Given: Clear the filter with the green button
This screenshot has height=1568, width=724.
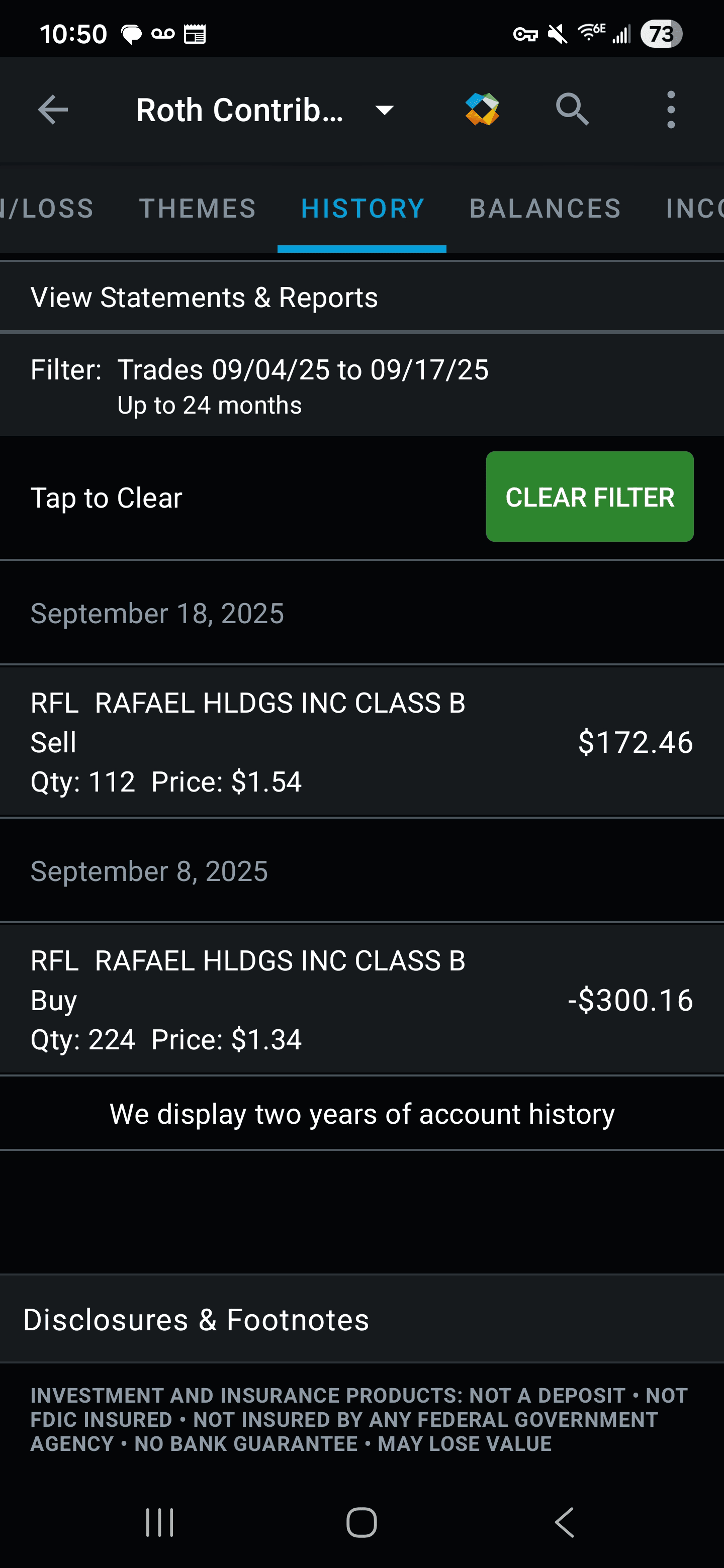Looking at the screenshot, I should [589, 497].
